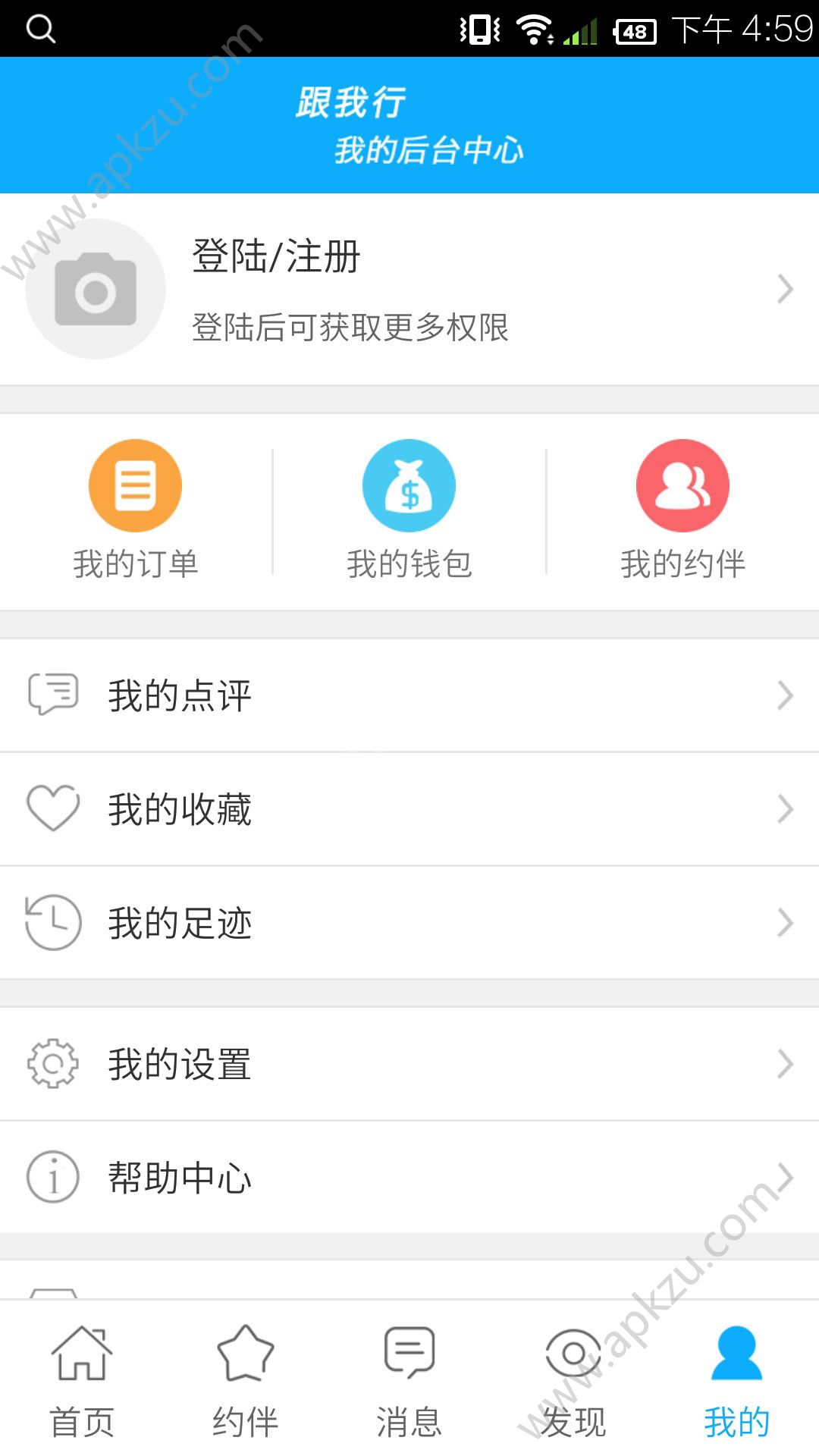Click 帮助中心 help center entry
The image size is (819, 1456).
coord(179,1178)
